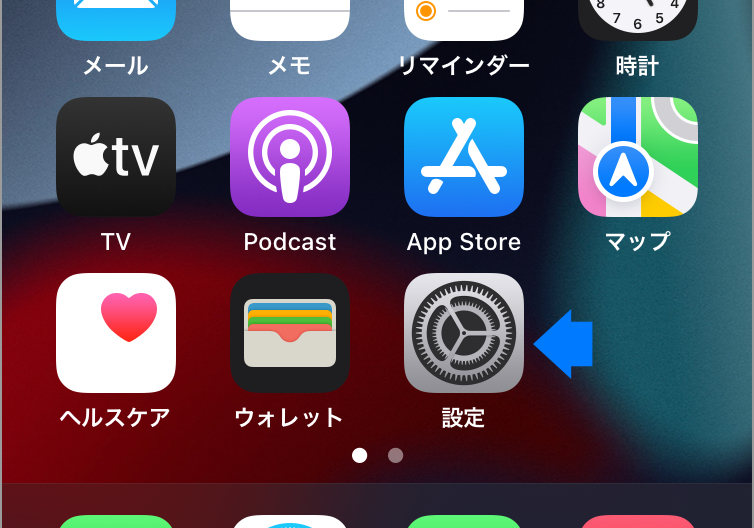Screen dimensions: 754x528
Task: Launch リマインダー (Reminders)
Action: 463,20
